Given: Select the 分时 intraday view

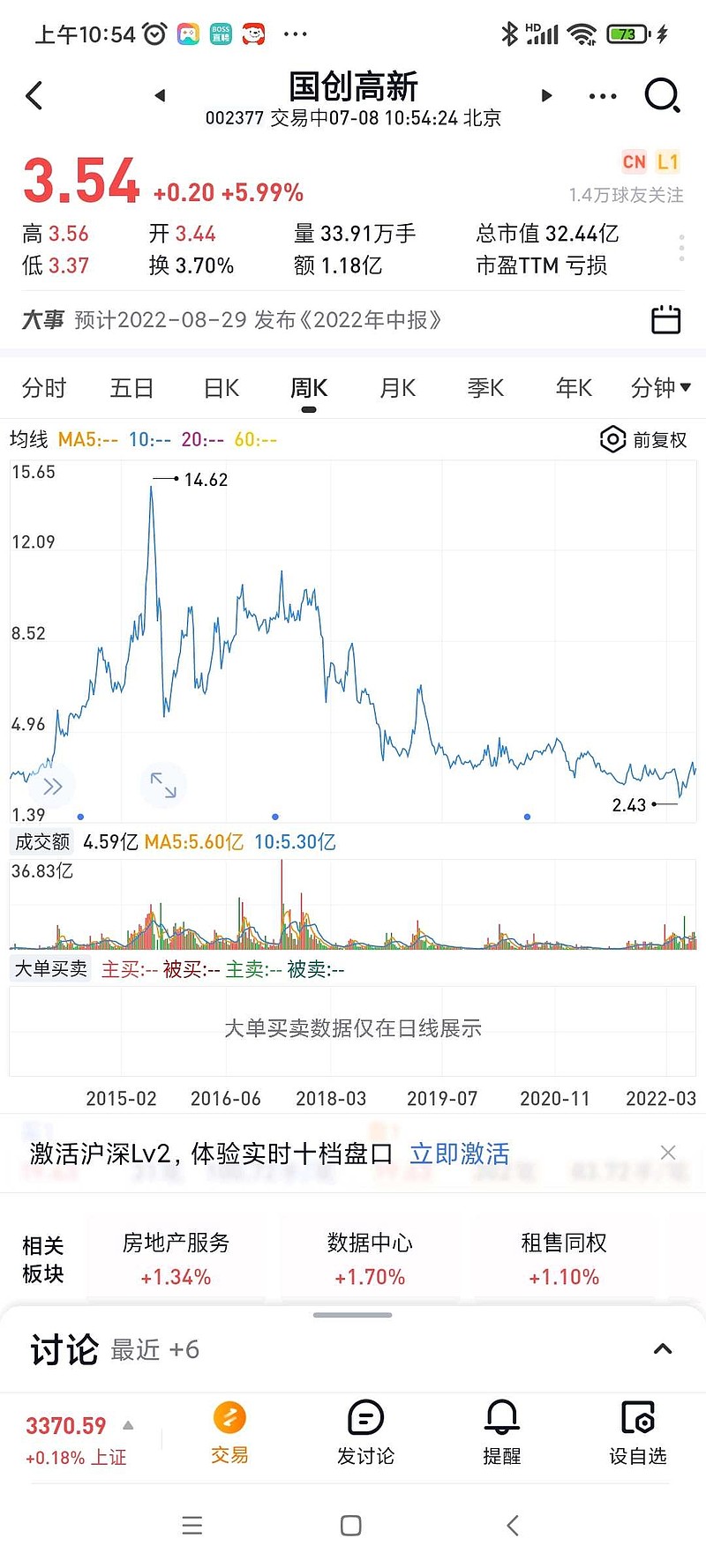Looking at the screenshot, I should click(x=43, y=388).
